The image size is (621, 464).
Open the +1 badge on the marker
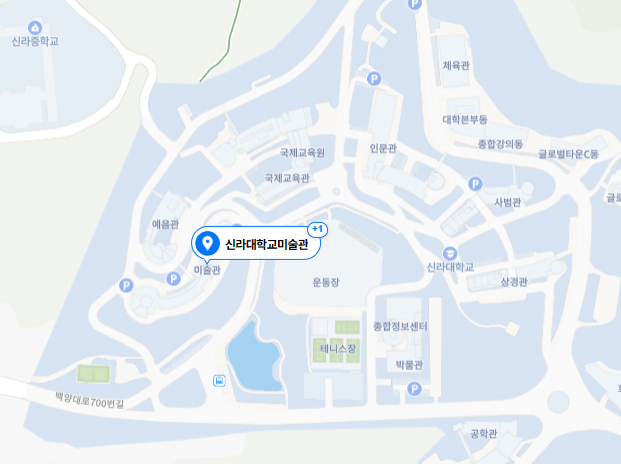point(317,229)
